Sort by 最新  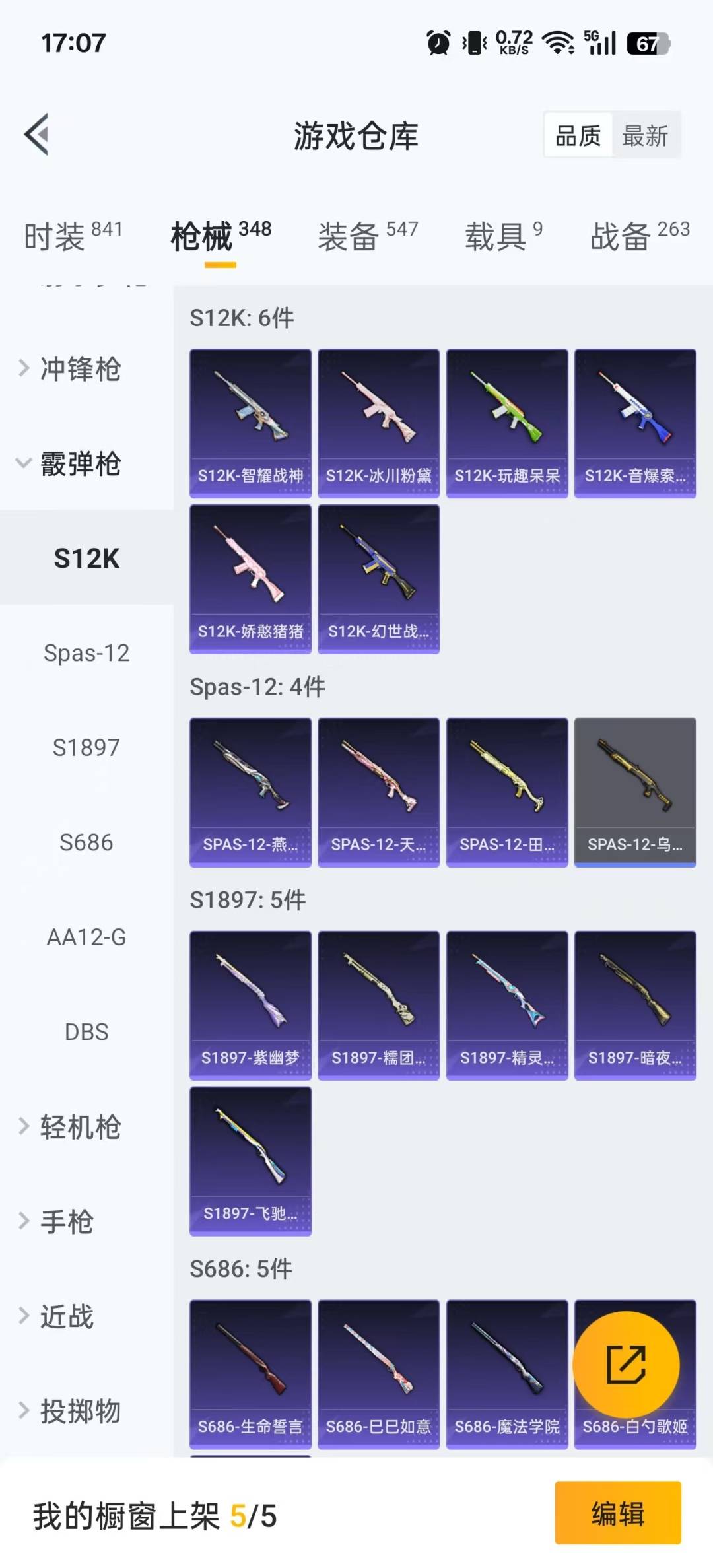tap(645, 136)
